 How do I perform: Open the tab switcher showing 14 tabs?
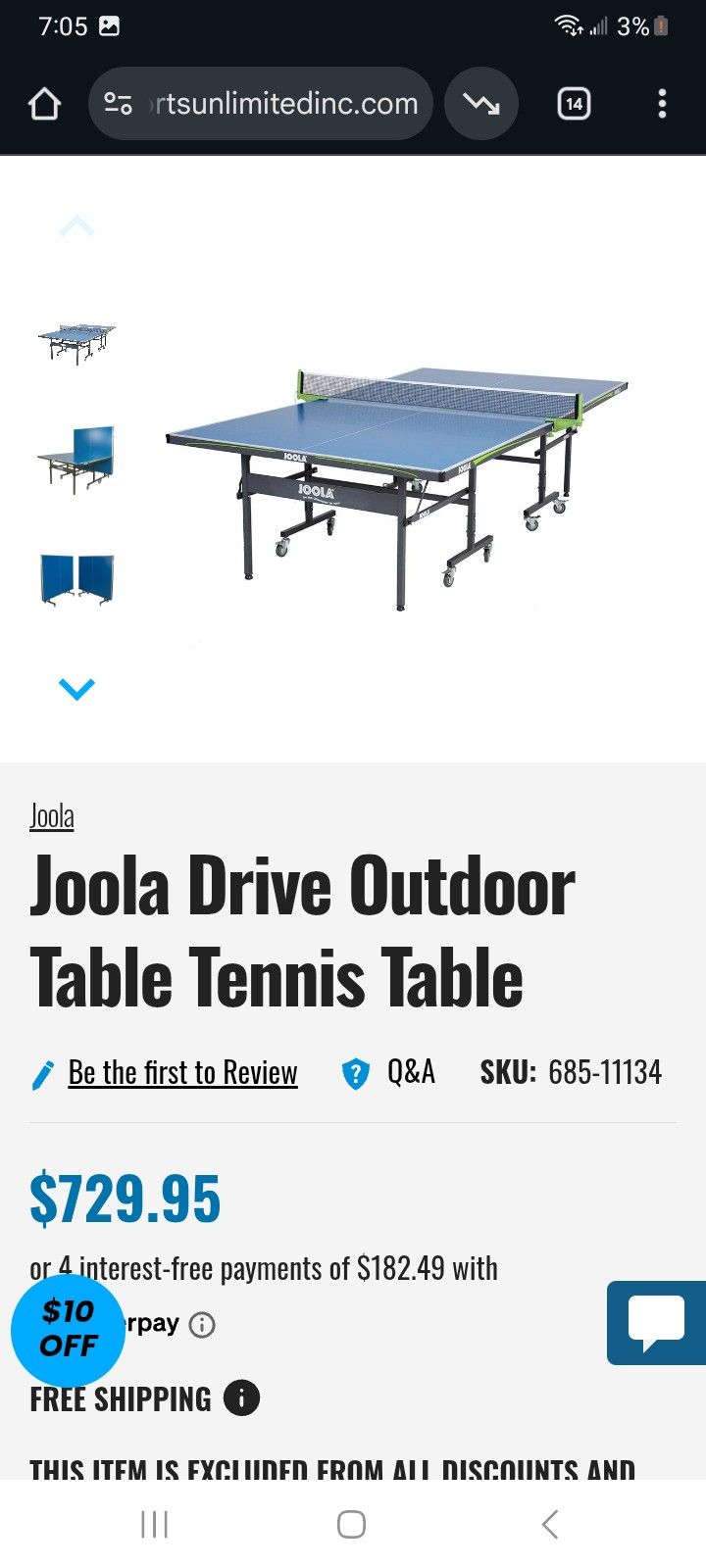coord(574,103)
